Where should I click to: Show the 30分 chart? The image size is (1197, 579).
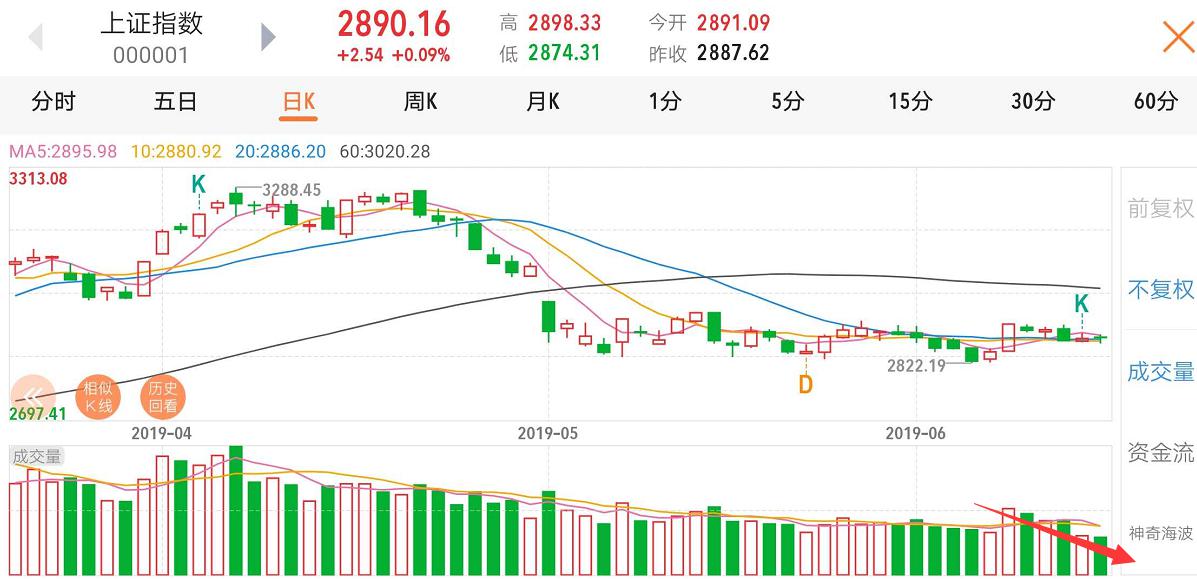click(1033, 102)
